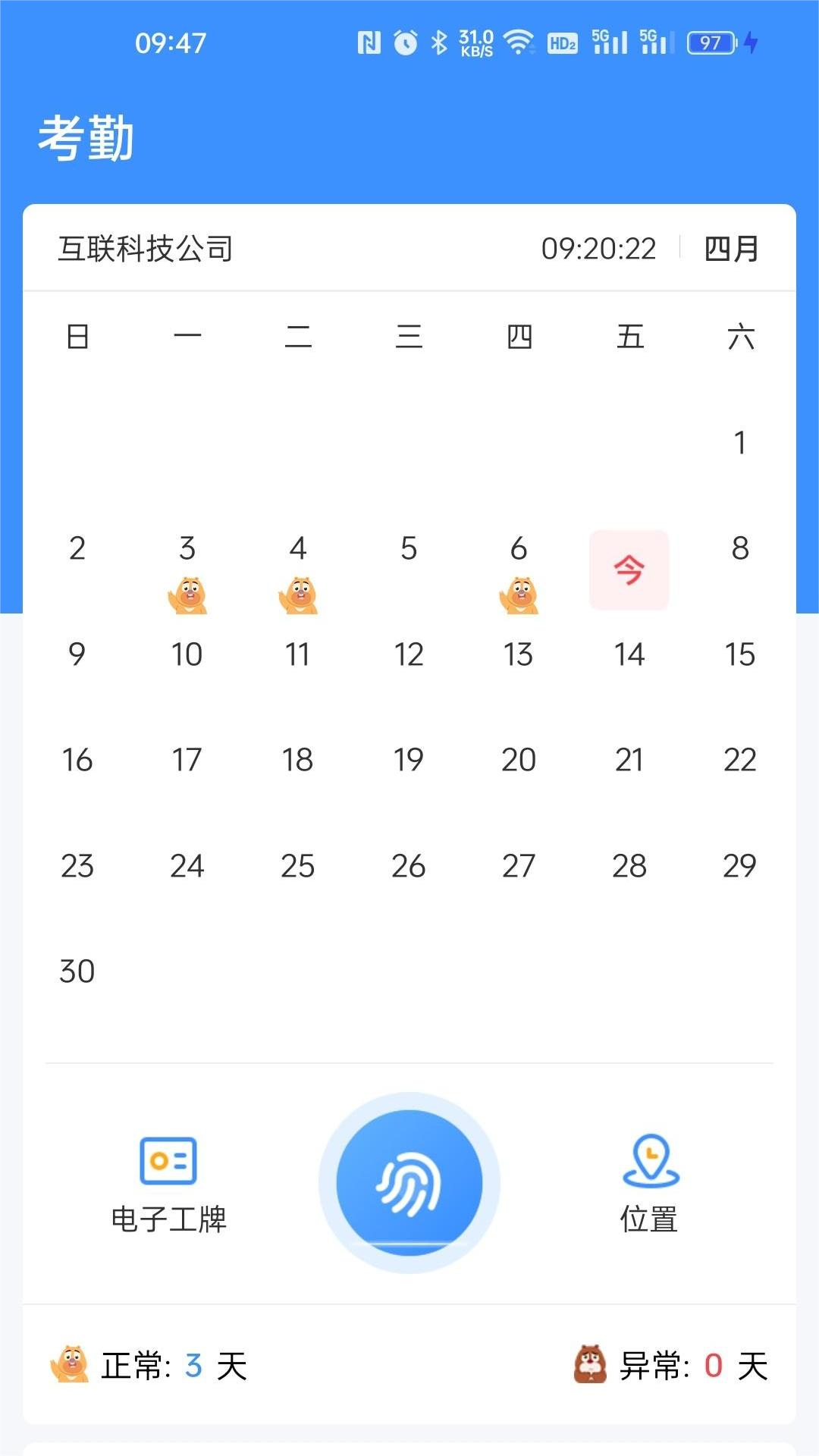Tap the 五 weekday column header
The height and width of the screenshot is (1456, 819).
click(630, 337)
